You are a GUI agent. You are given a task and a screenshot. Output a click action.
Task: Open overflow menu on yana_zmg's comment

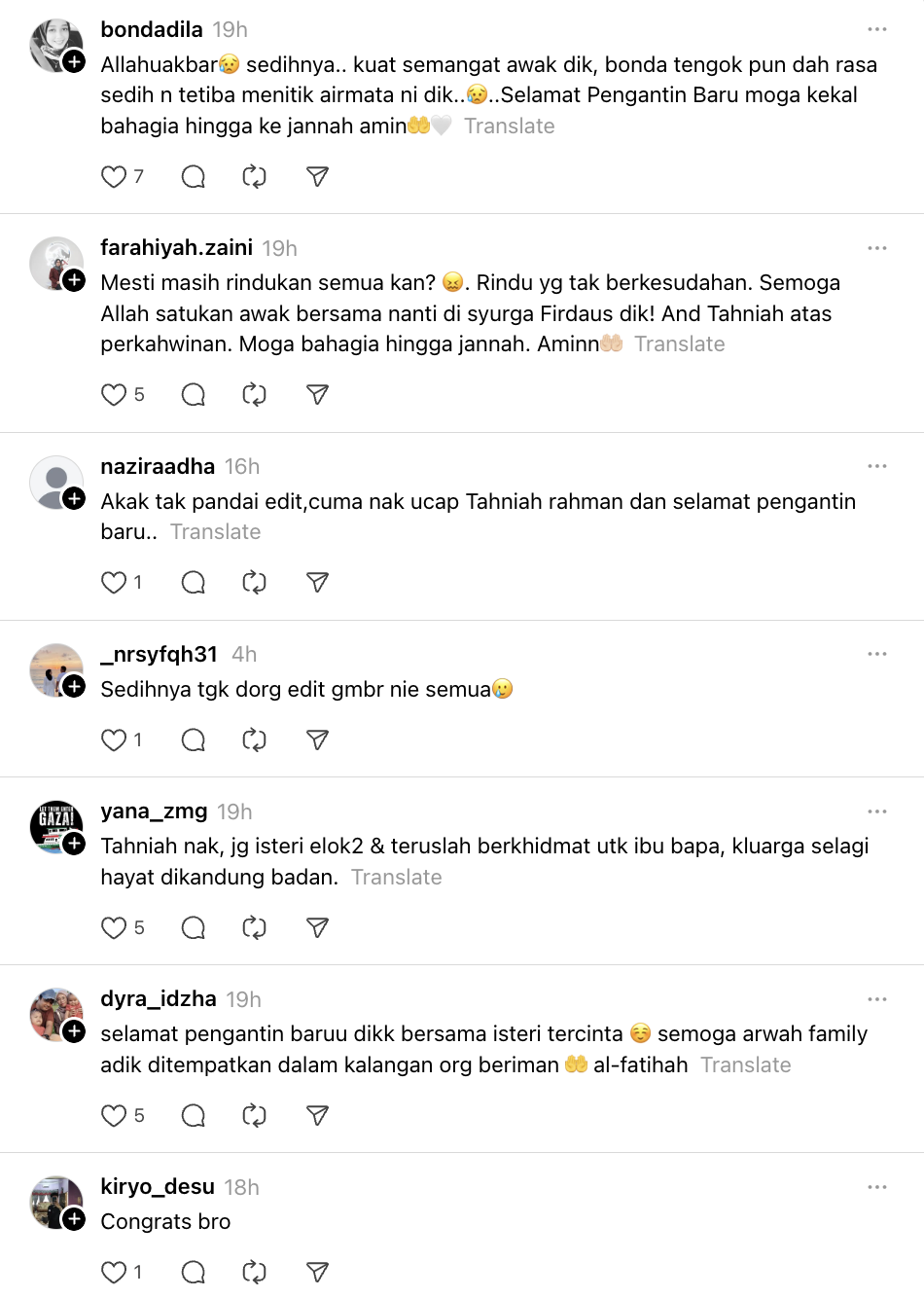pos(876,811)
